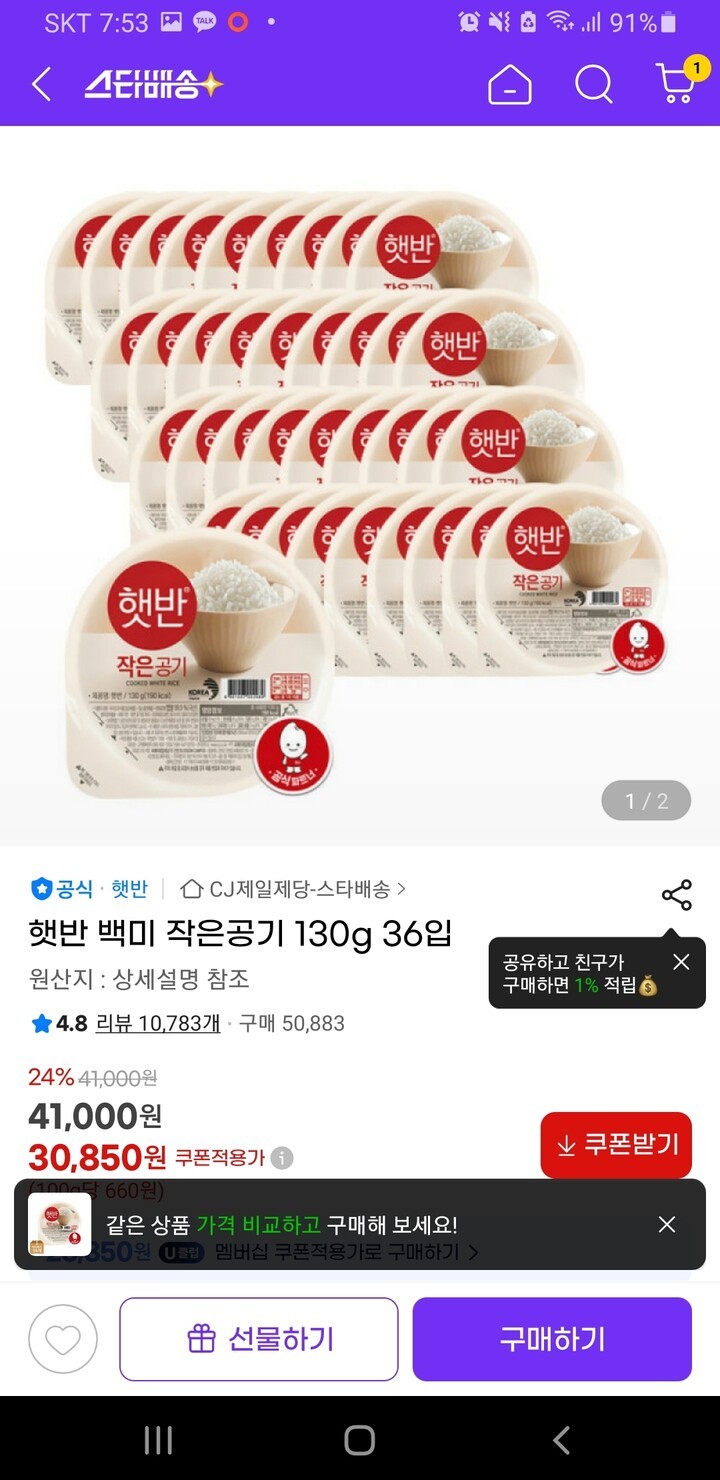Open the 리뷰 10,783개 reviews link
Image resolution: width=720 pixels, height=1480 pixels.
(157, 1023)
